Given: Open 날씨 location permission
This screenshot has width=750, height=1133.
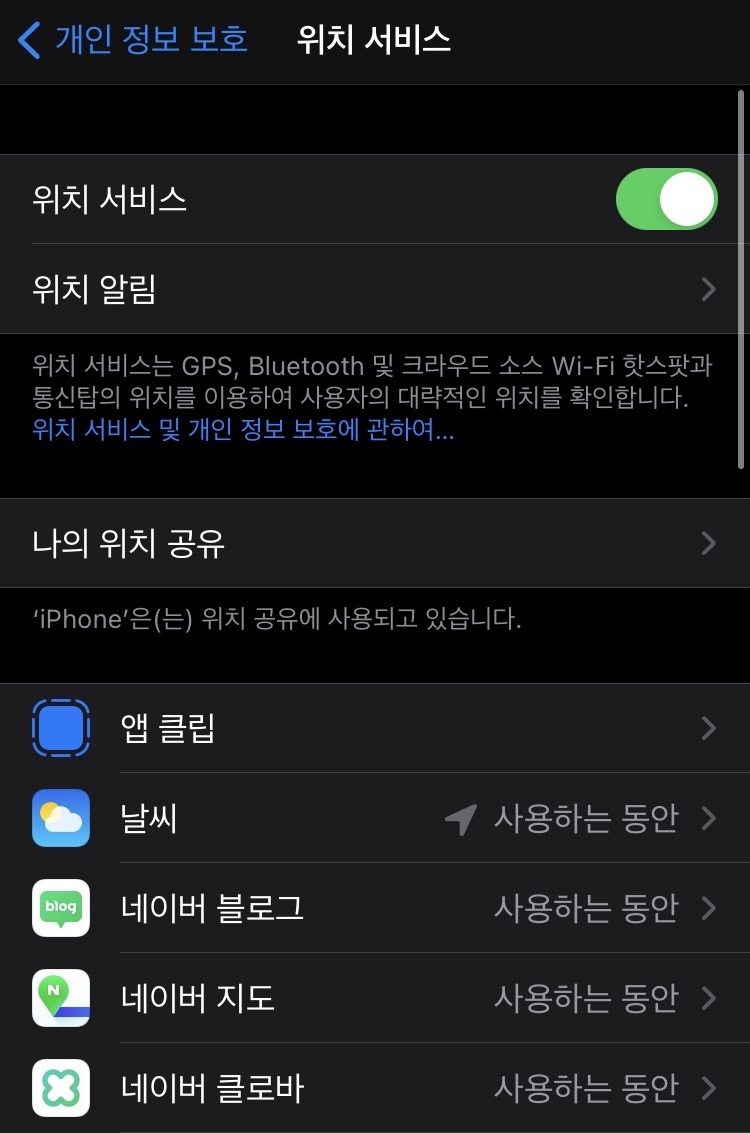Looking at the screenshot, I should pyautogui.click(x=375, y=818).
